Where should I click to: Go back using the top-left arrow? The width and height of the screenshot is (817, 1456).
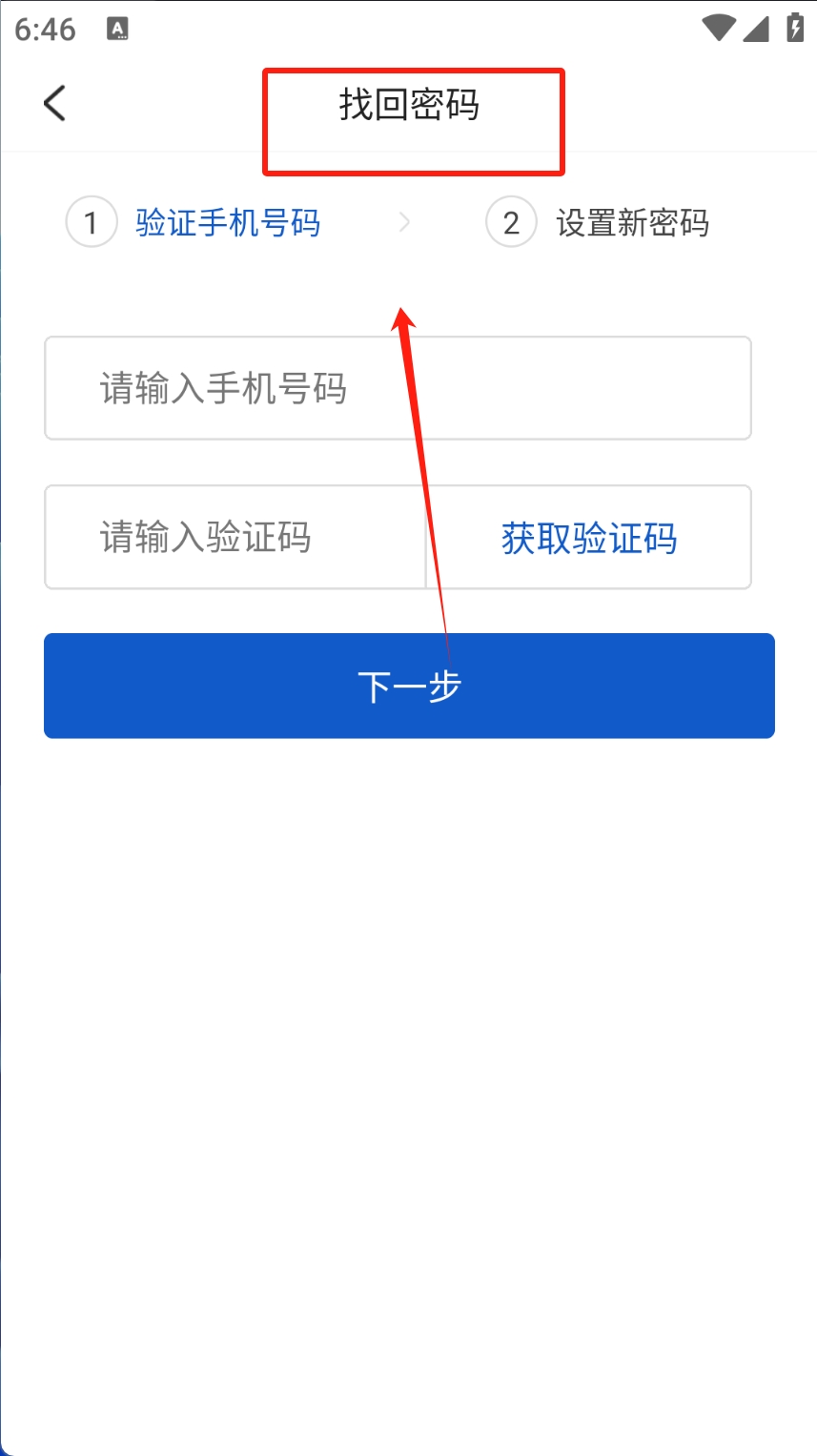click(x=54, y=103)
